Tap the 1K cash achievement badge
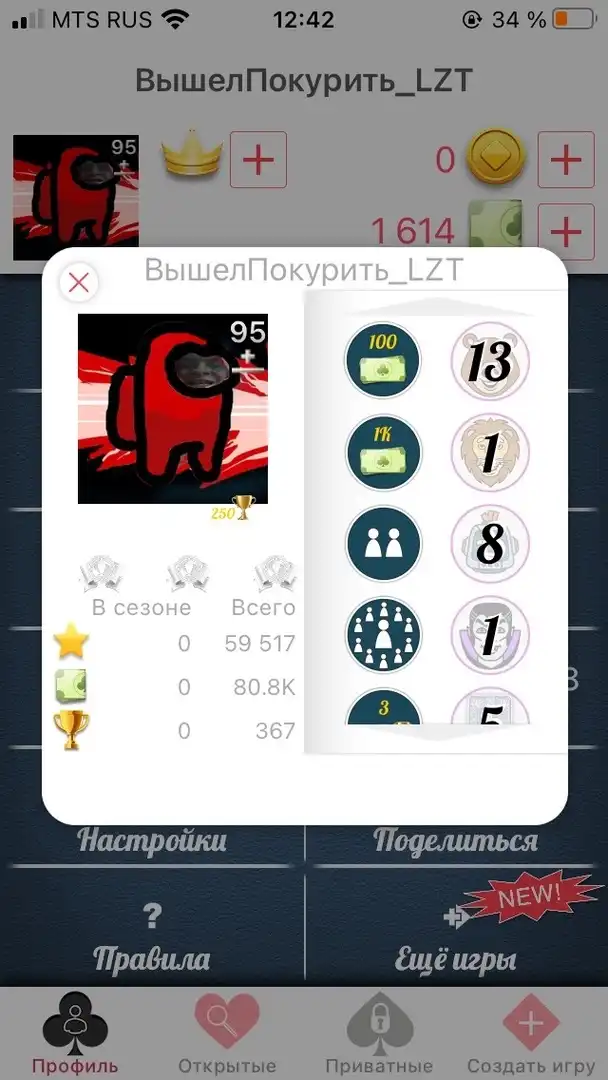The image size is (608, 1080). [x=383, y=453]
